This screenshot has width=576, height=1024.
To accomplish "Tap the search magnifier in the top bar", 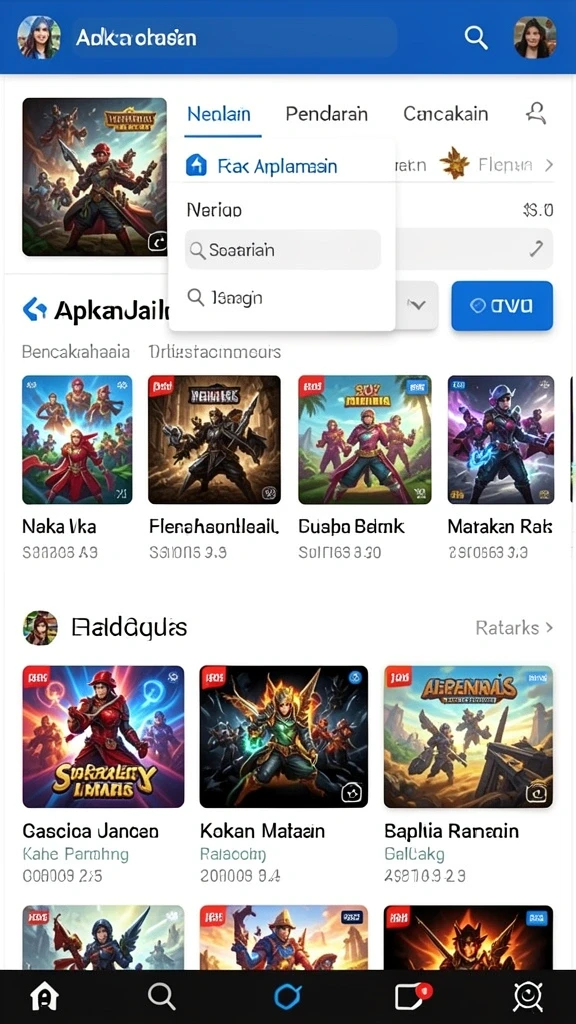I will 476,38.
